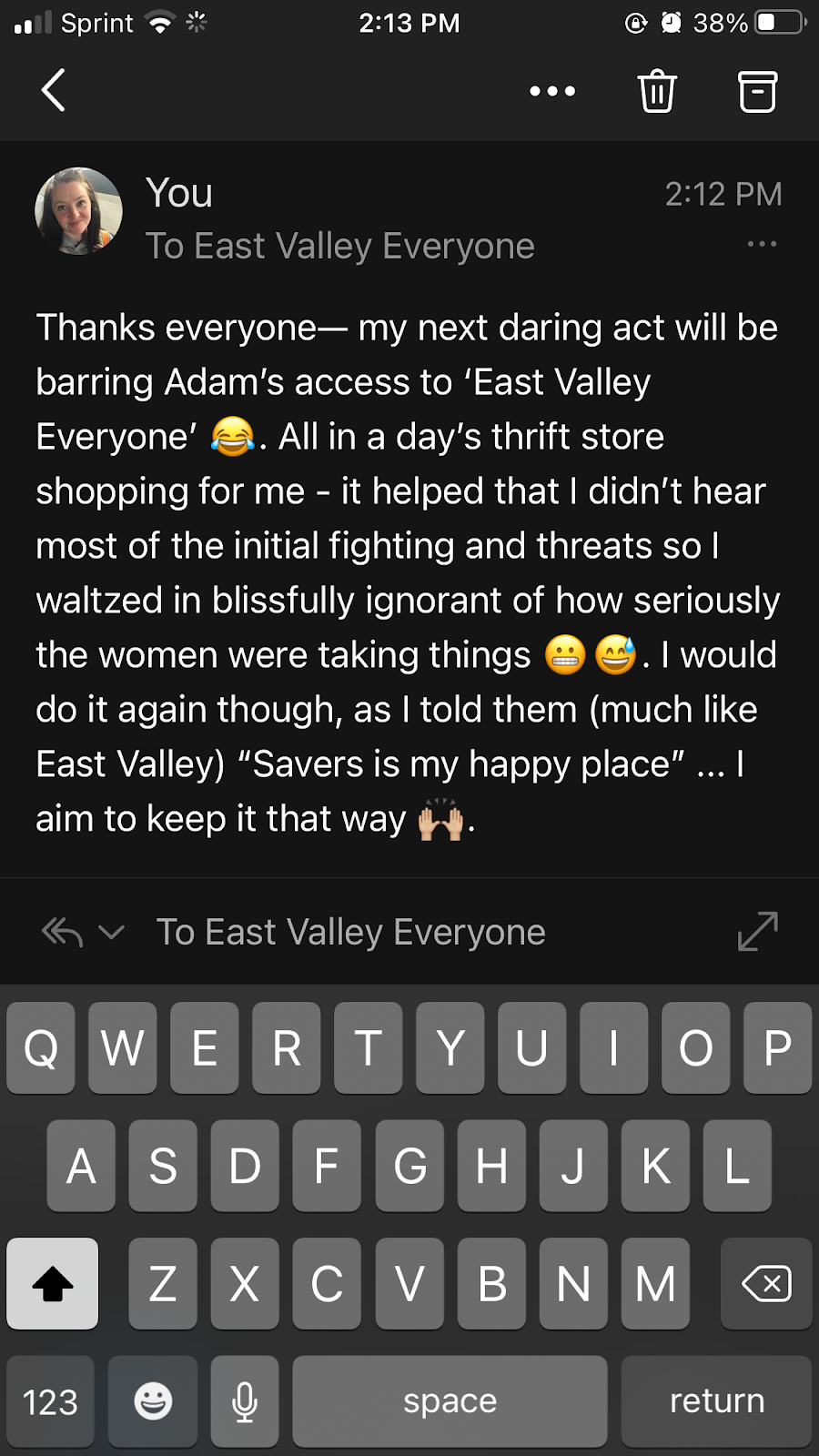Viewport: 819px width, 1456px height.
Task: Hit the backspace key
Action: [765, 1283]
